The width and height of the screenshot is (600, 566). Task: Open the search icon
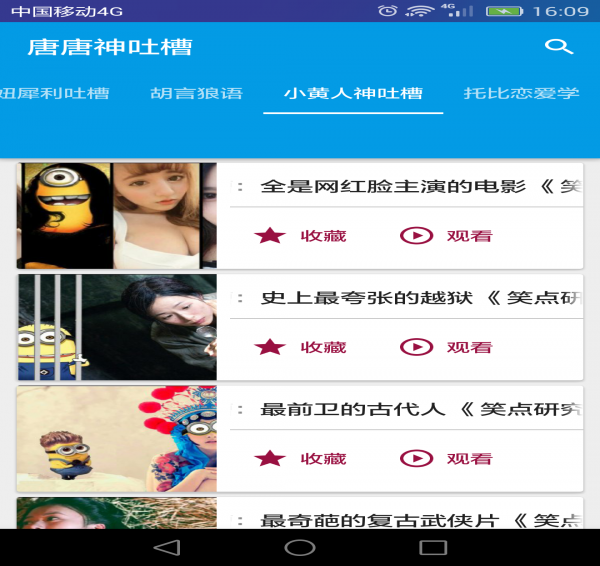558,47
